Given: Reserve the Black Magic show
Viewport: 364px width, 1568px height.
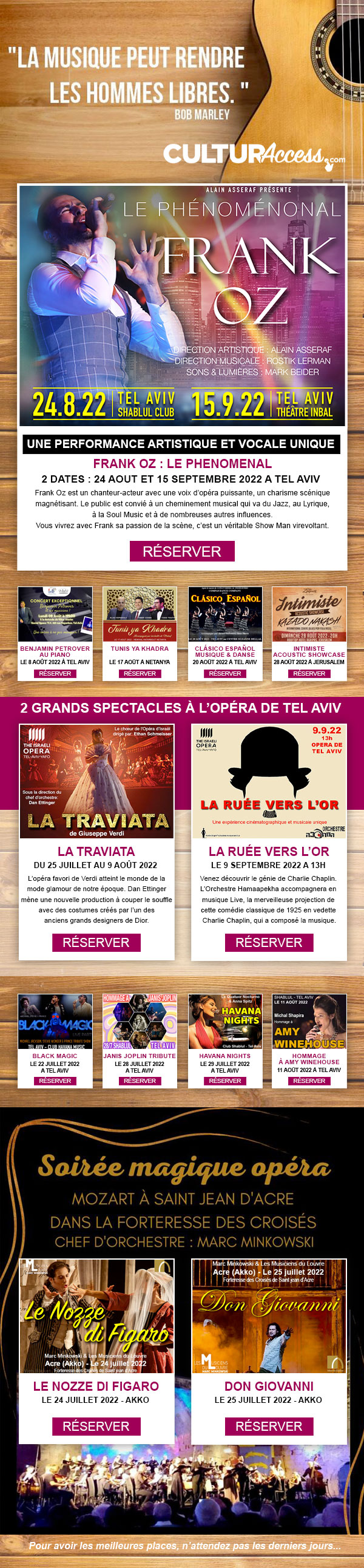Looking at the screenshot, I should point(55,1081).
